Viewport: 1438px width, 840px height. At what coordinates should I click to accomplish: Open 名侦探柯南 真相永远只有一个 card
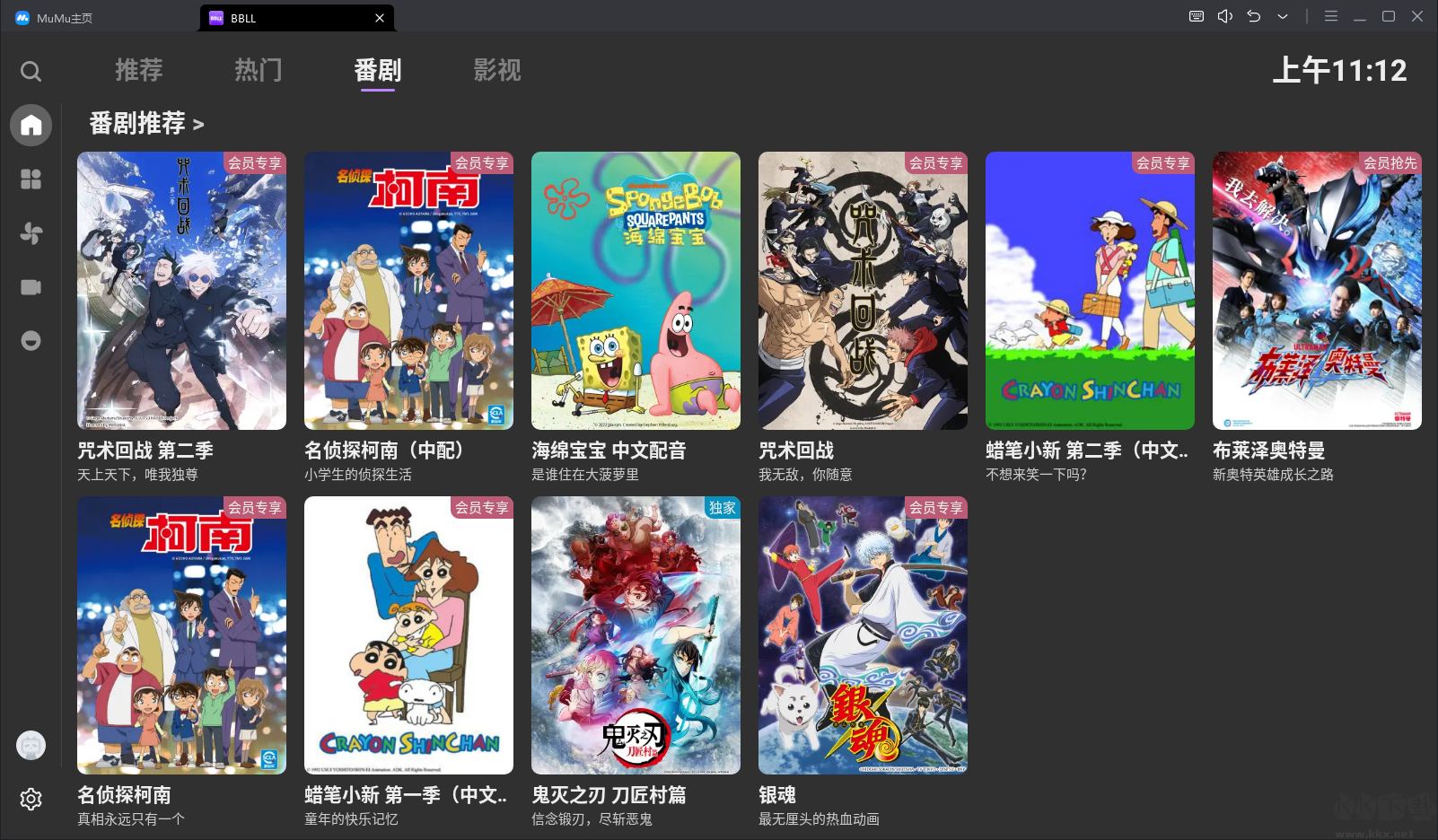[181, 635]
